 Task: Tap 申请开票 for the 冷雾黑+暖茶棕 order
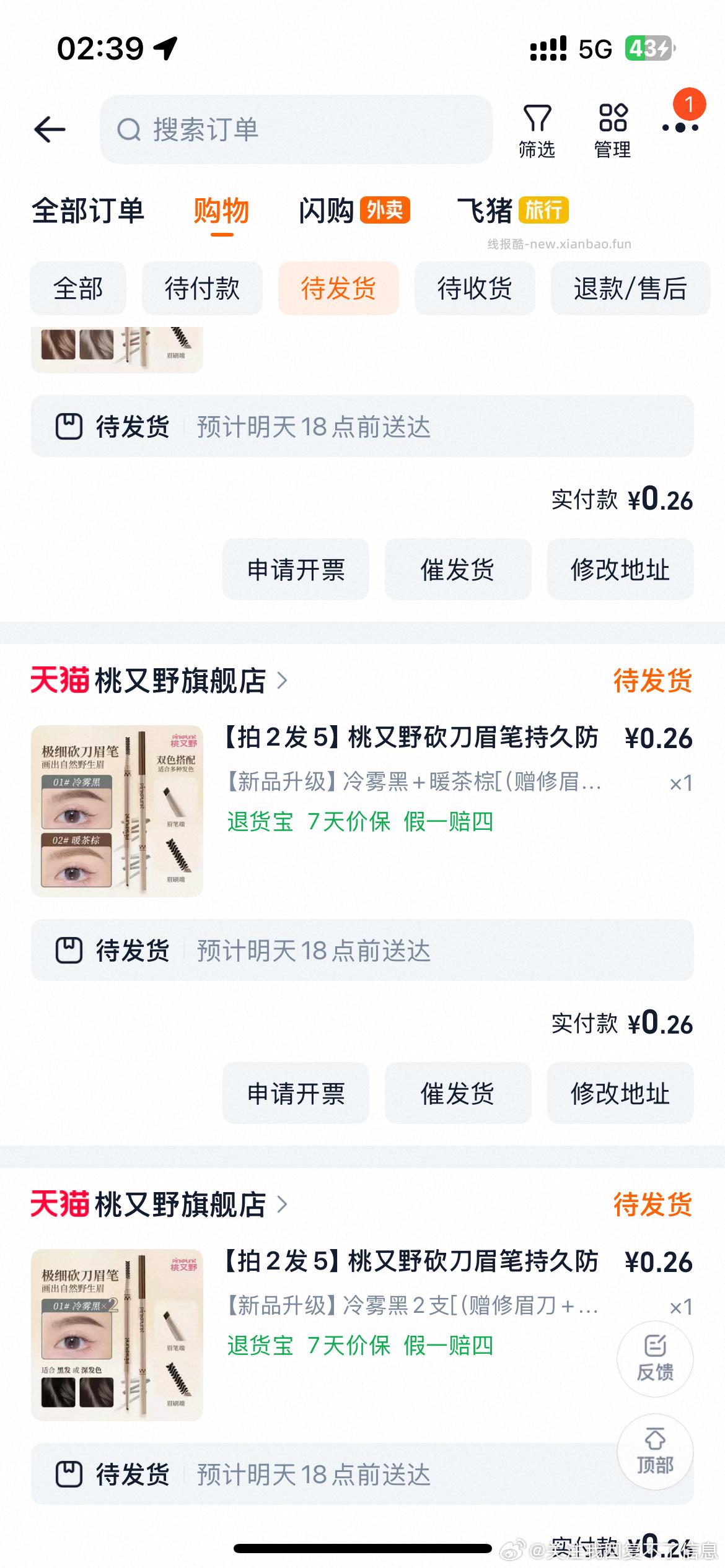[x=296, y=1094]
